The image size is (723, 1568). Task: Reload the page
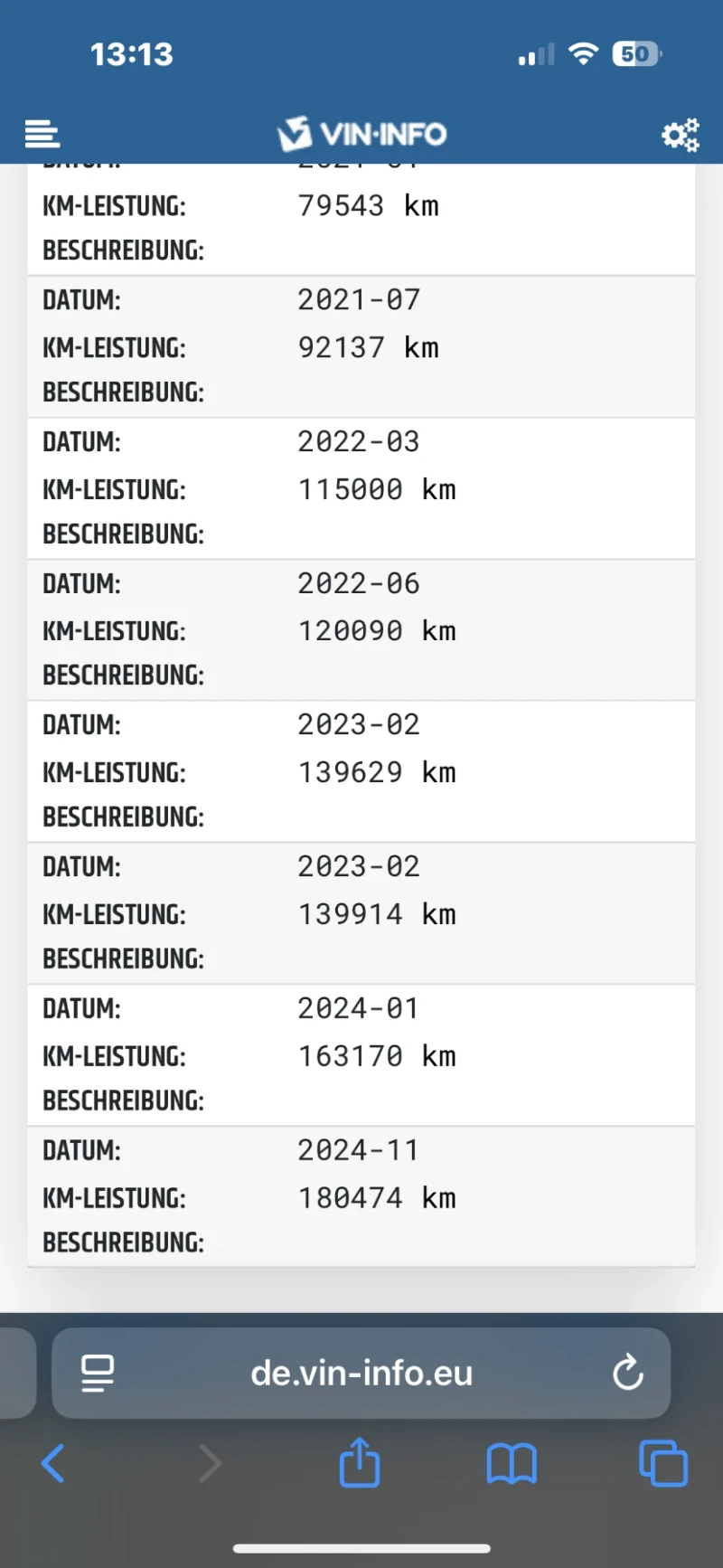627,1373
